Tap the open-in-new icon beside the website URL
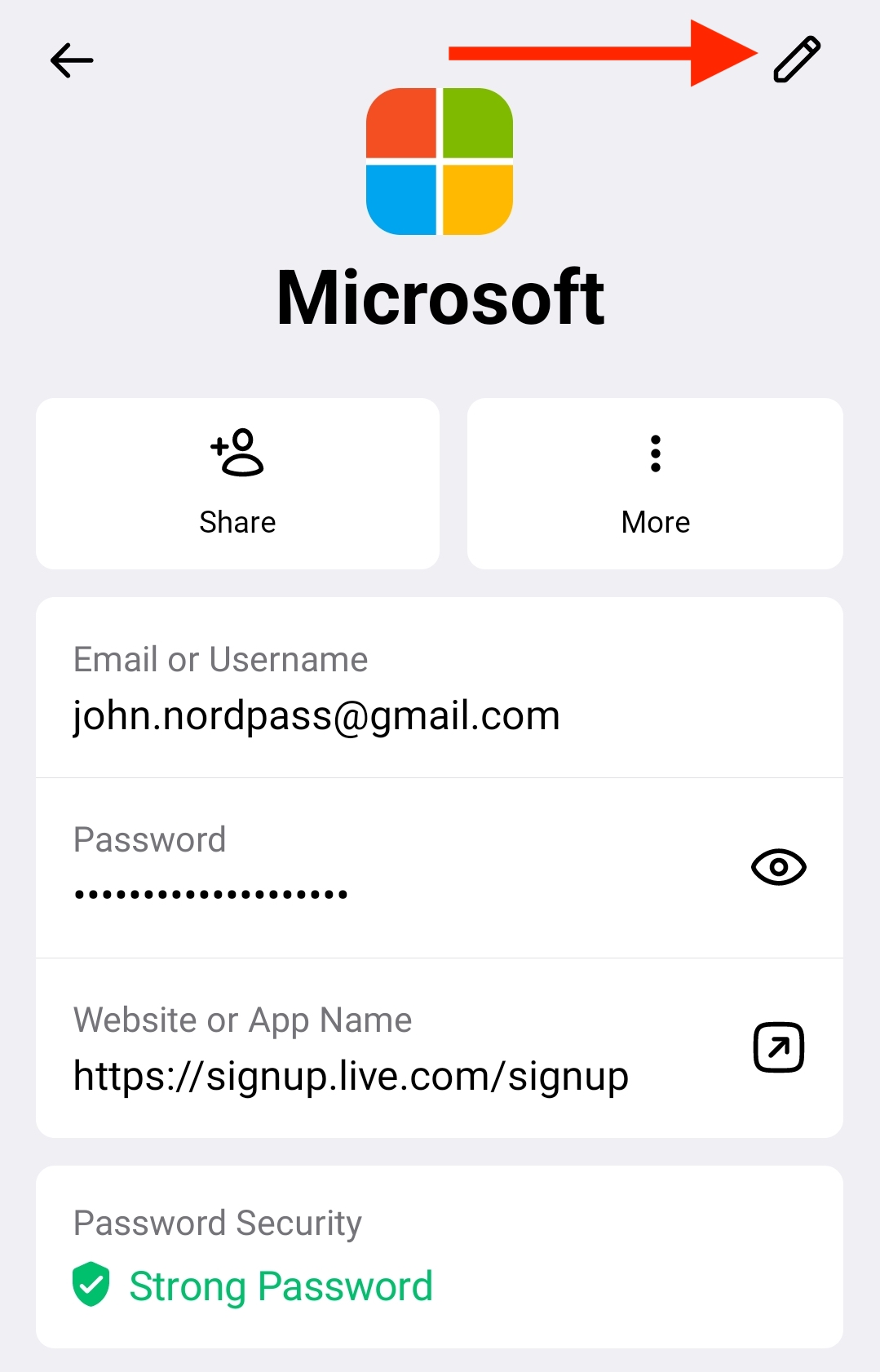Screen dimensions: 880x1372 [x=776, y=1047]
